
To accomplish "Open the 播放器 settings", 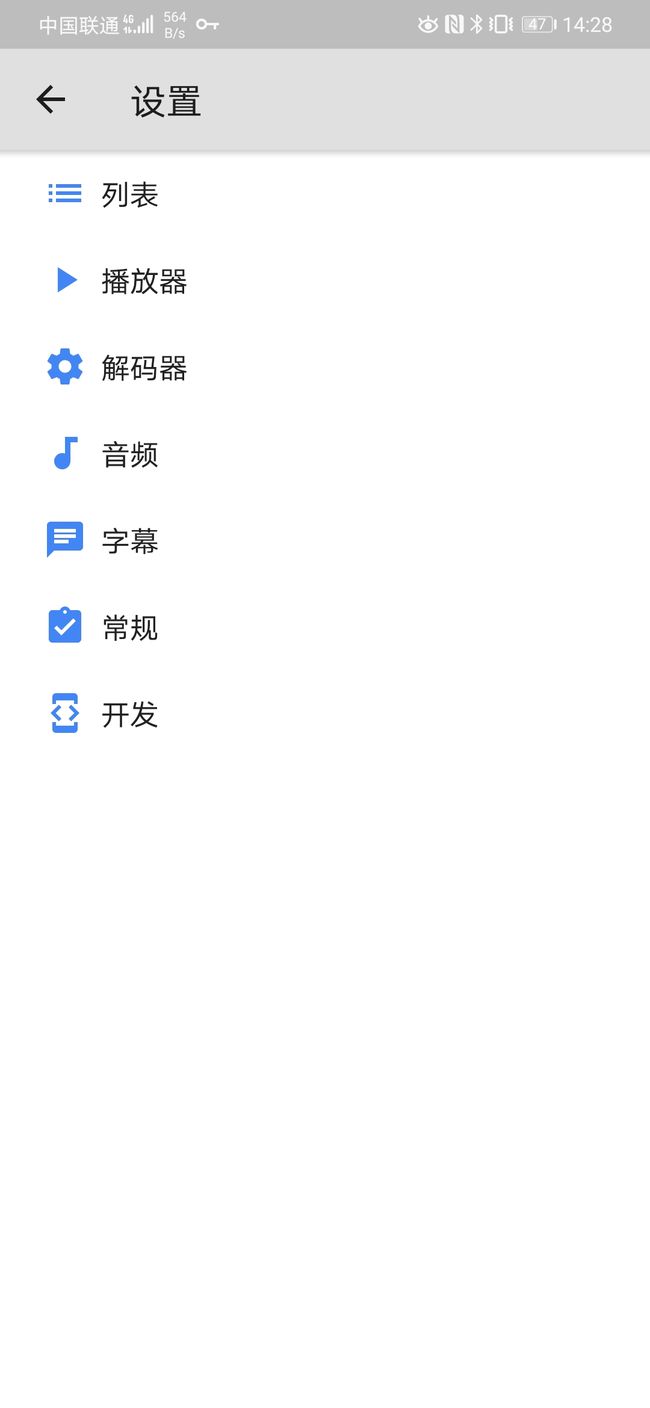I will [325, 281].
